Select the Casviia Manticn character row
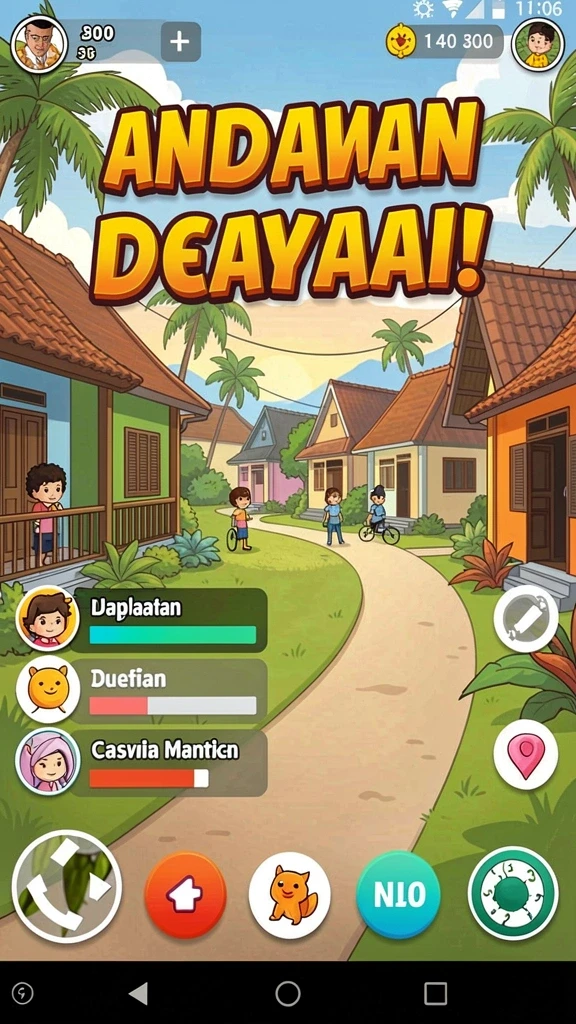Image resolution: width=576 pixels, height=1024 pixels. (x=142, y=761)
